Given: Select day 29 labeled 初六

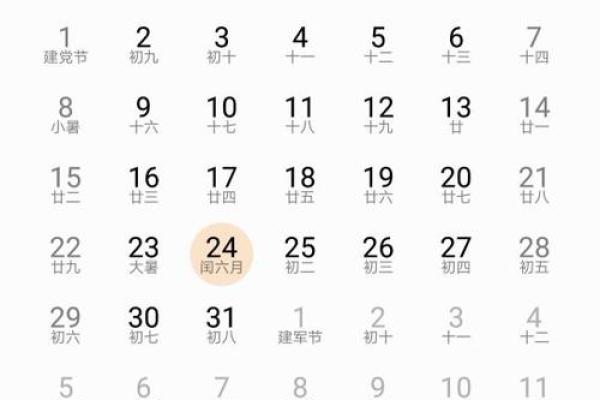Looking at the screenshot, I should point(66,324).
